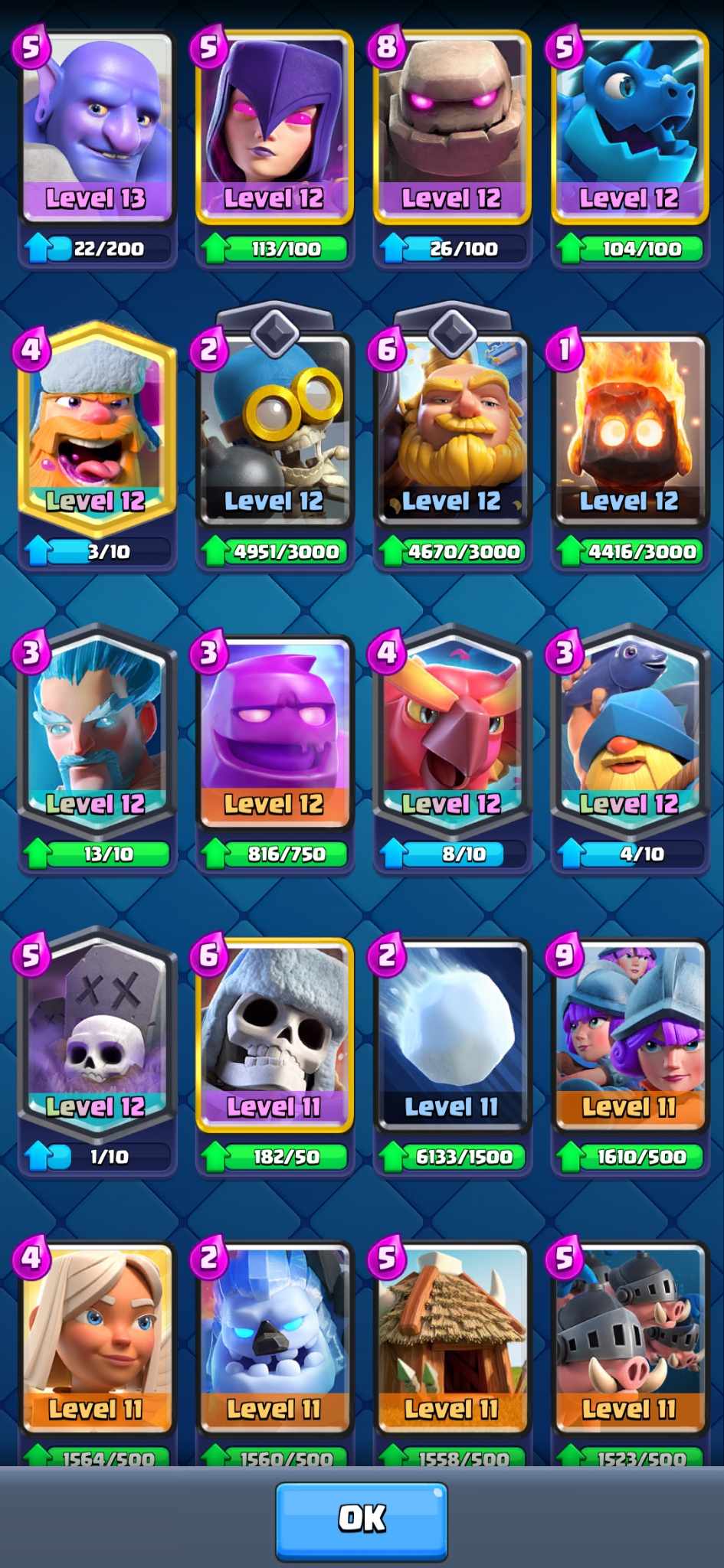
Task: Open the Golem card
Action: (452, 129)
